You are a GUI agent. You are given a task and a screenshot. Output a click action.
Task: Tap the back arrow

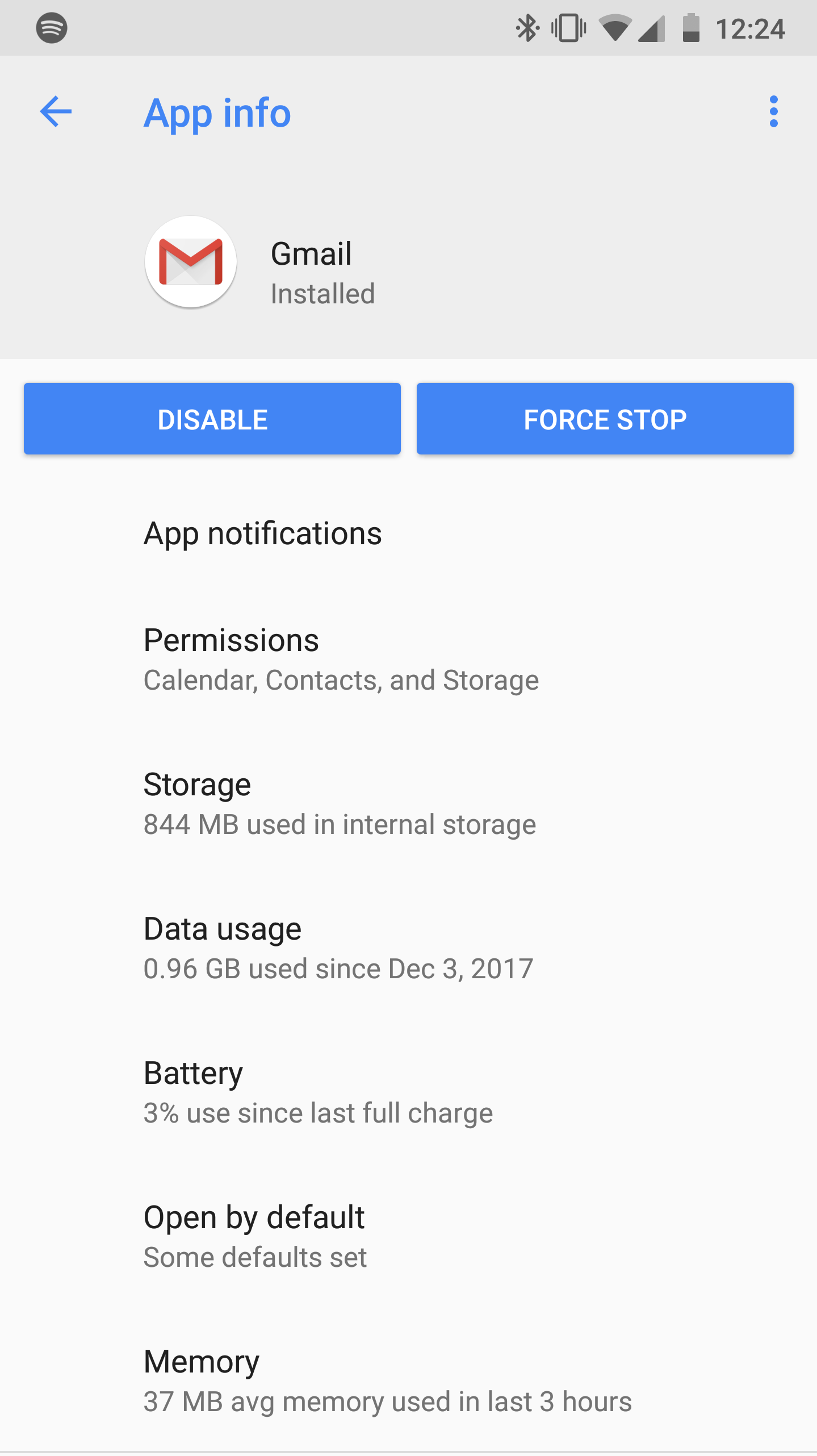(56, 112)
